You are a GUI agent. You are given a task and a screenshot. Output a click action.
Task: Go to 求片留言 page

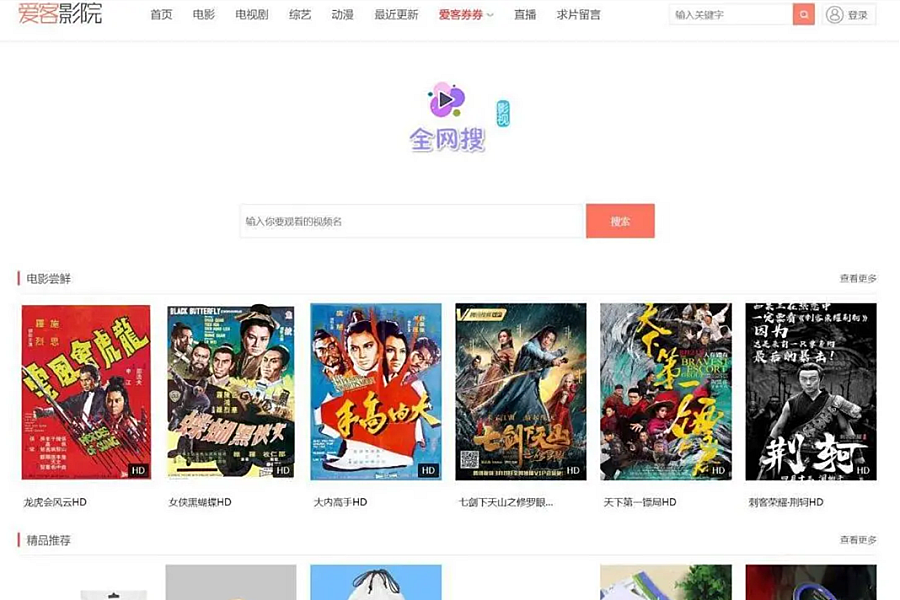[x=579, y=15]
